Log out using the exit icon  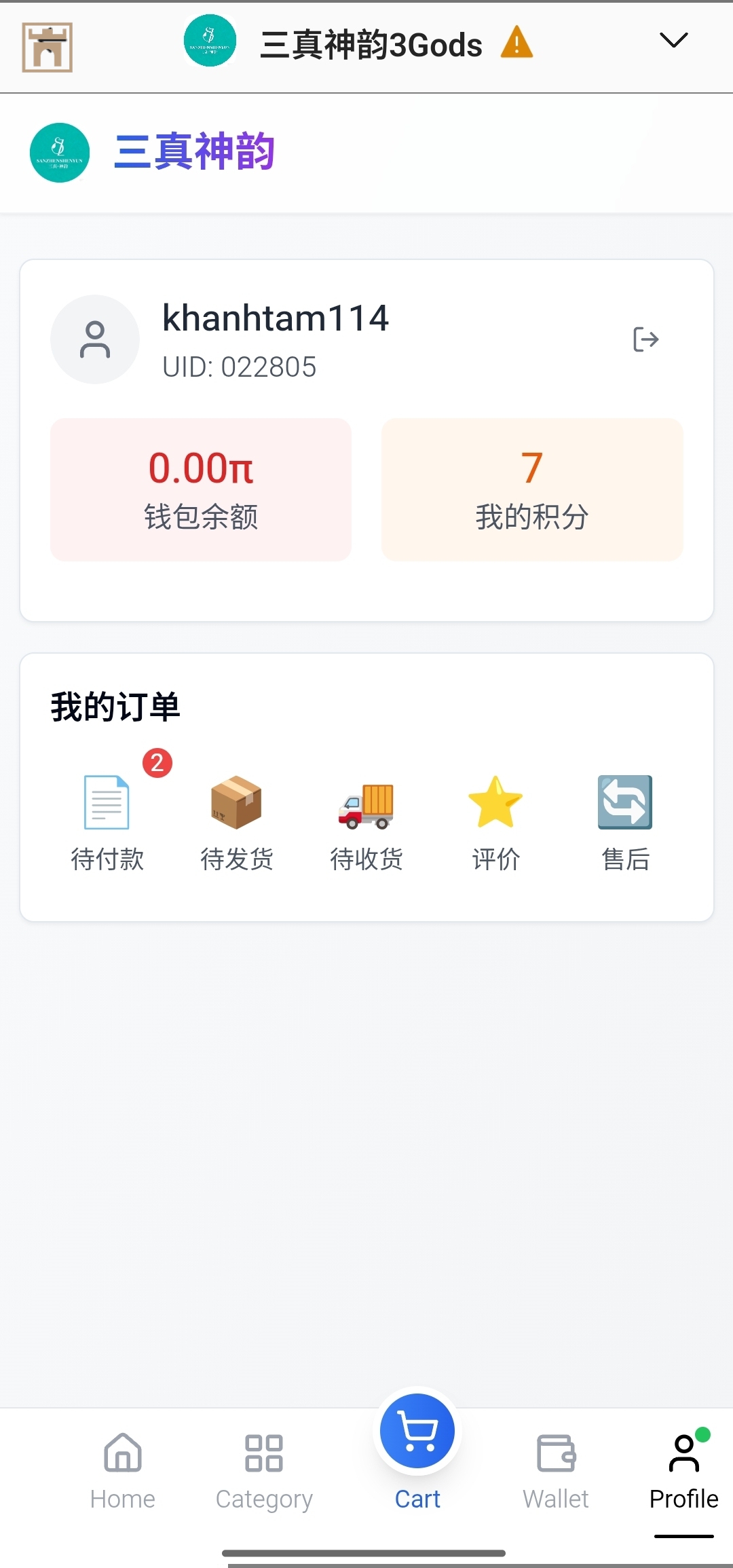tap(645, 339)
